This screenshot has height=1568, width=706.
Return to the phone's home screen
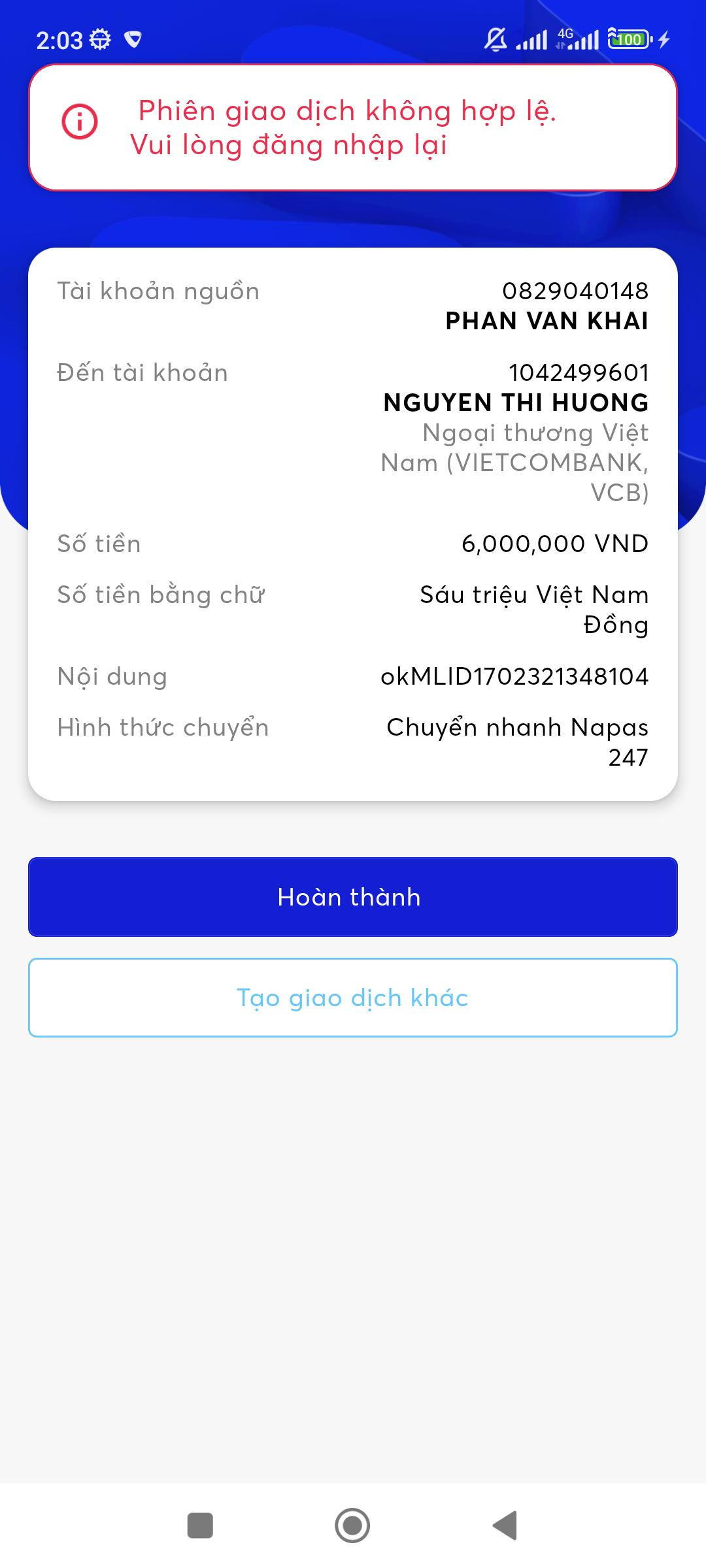(352, 1526)
